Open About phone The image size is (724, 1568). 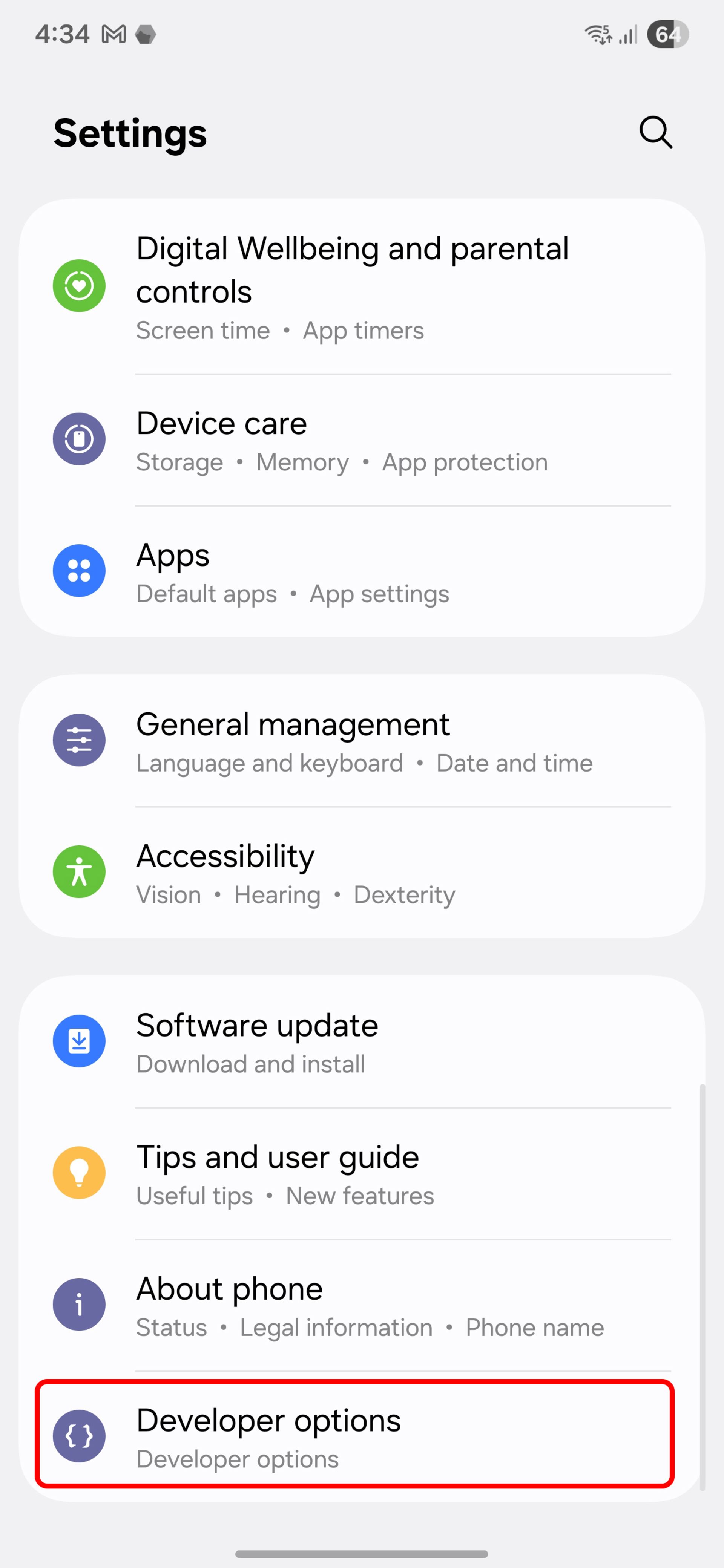362,1305
